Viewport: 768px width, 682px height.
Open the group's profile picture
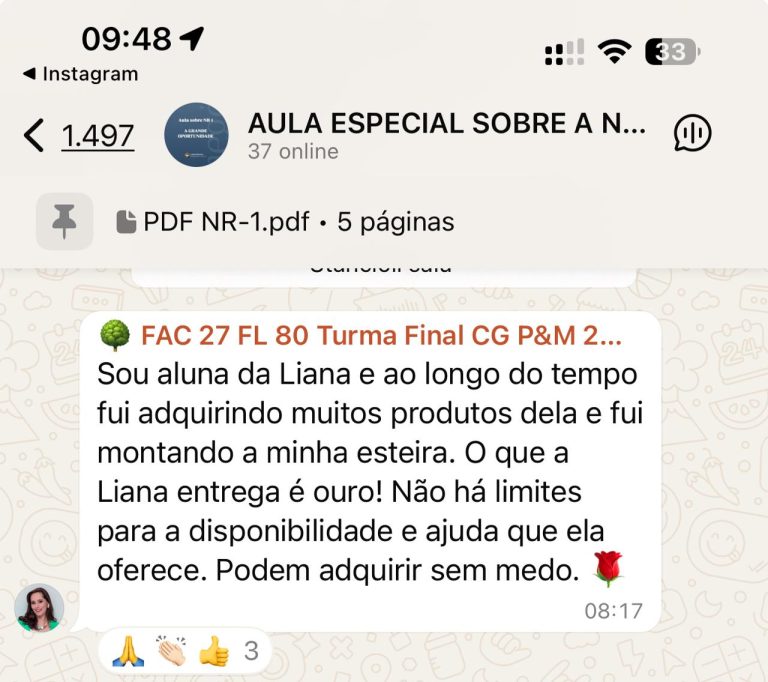tap(196, 134)
